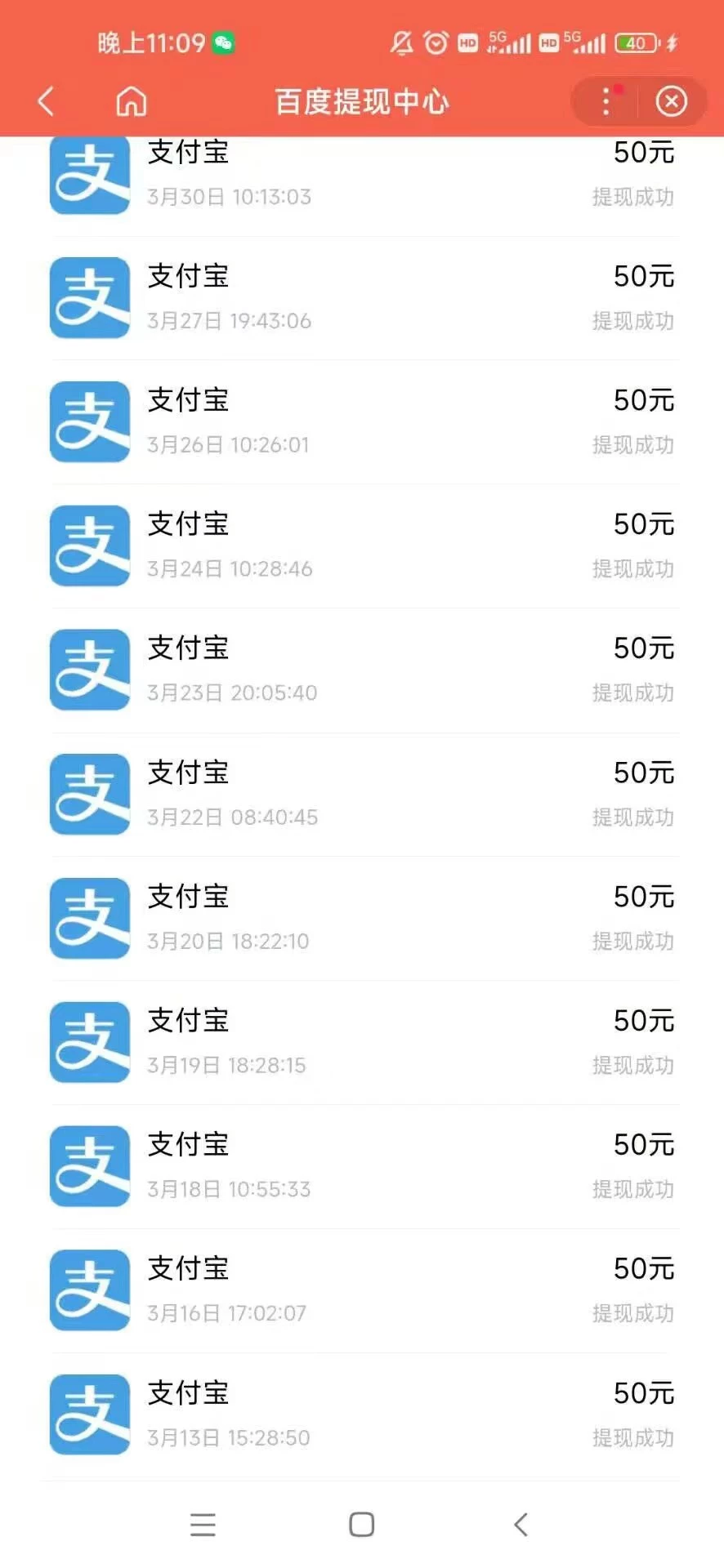Screen dimensions: 724x1568
Task: Tap the 百度提现中心 title text
Action: [362, 101]
